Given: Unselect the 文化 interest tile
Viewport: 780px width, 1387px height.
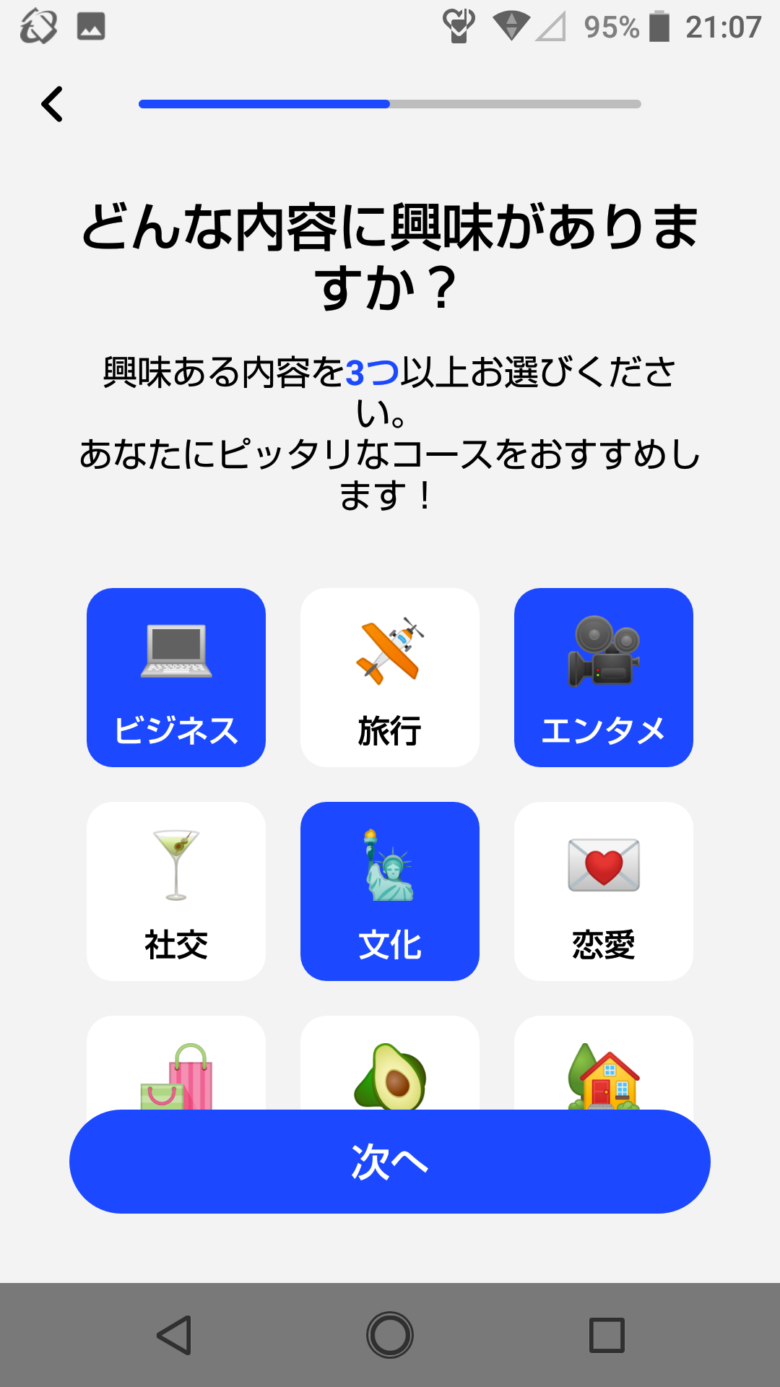Looking at the screenshot, I should (390, 891).
